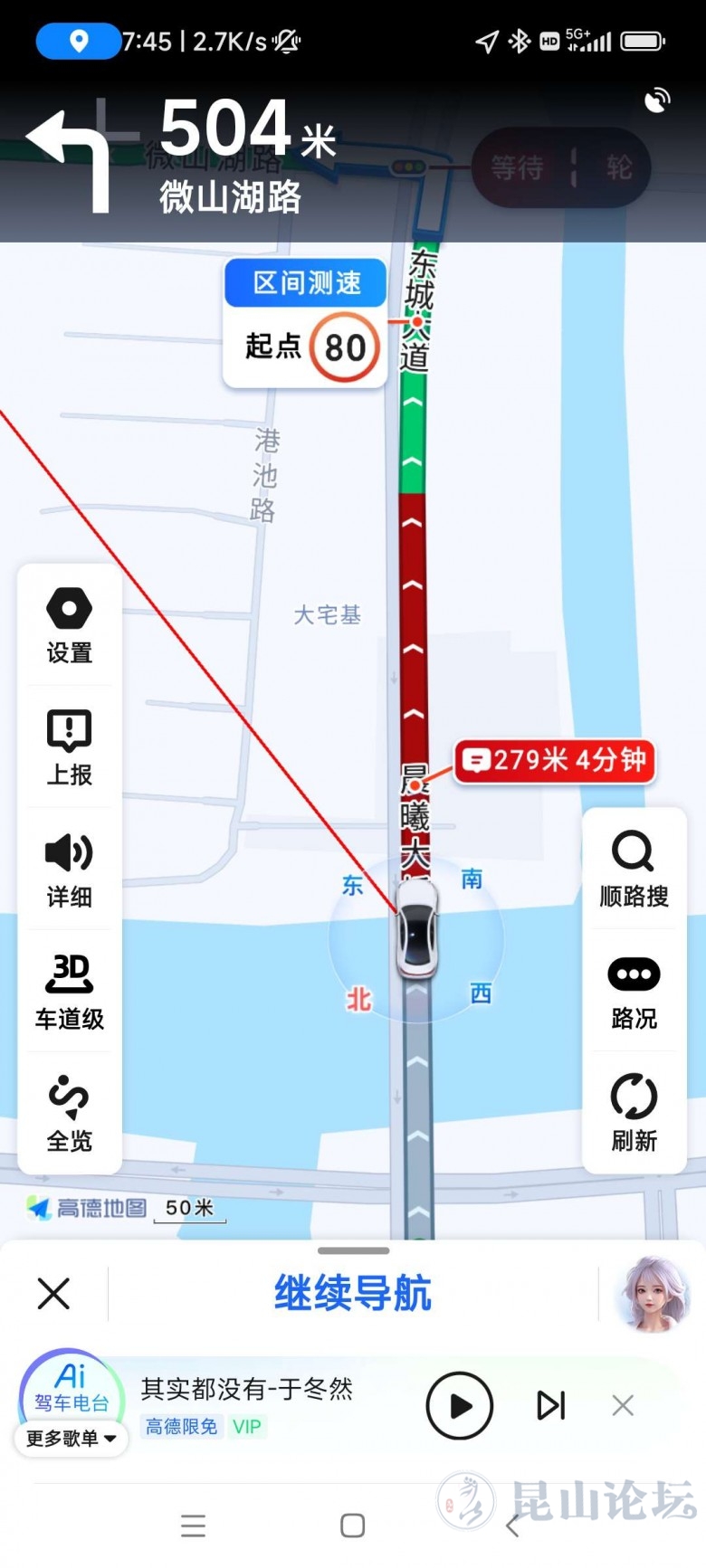Screen dimensions: 706x1568
Task: Play the song 其实都没有-于冬然
Action: tap(460, 1405)
